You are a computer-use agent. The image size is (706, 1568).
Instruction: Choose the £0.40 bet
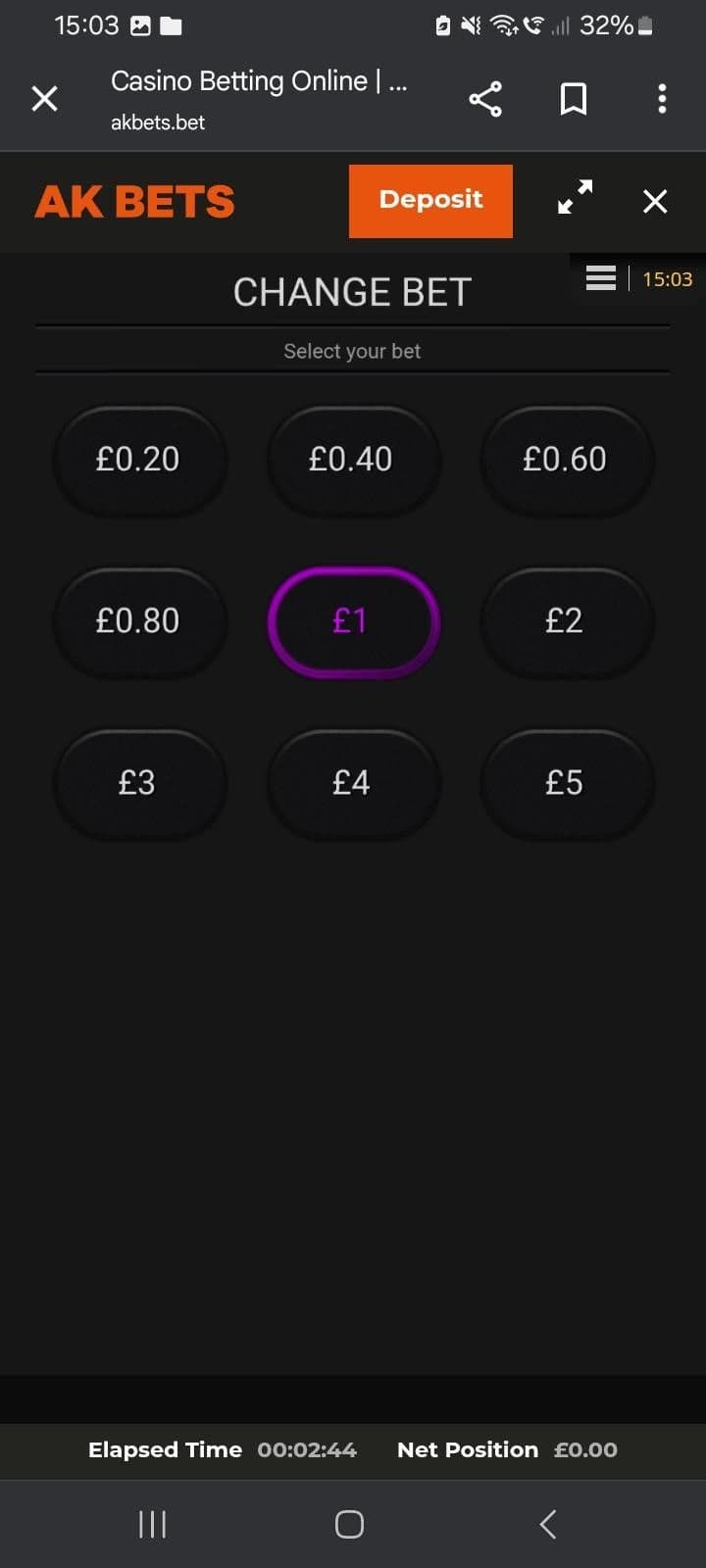pyautogui.click(x=351, y=459)
